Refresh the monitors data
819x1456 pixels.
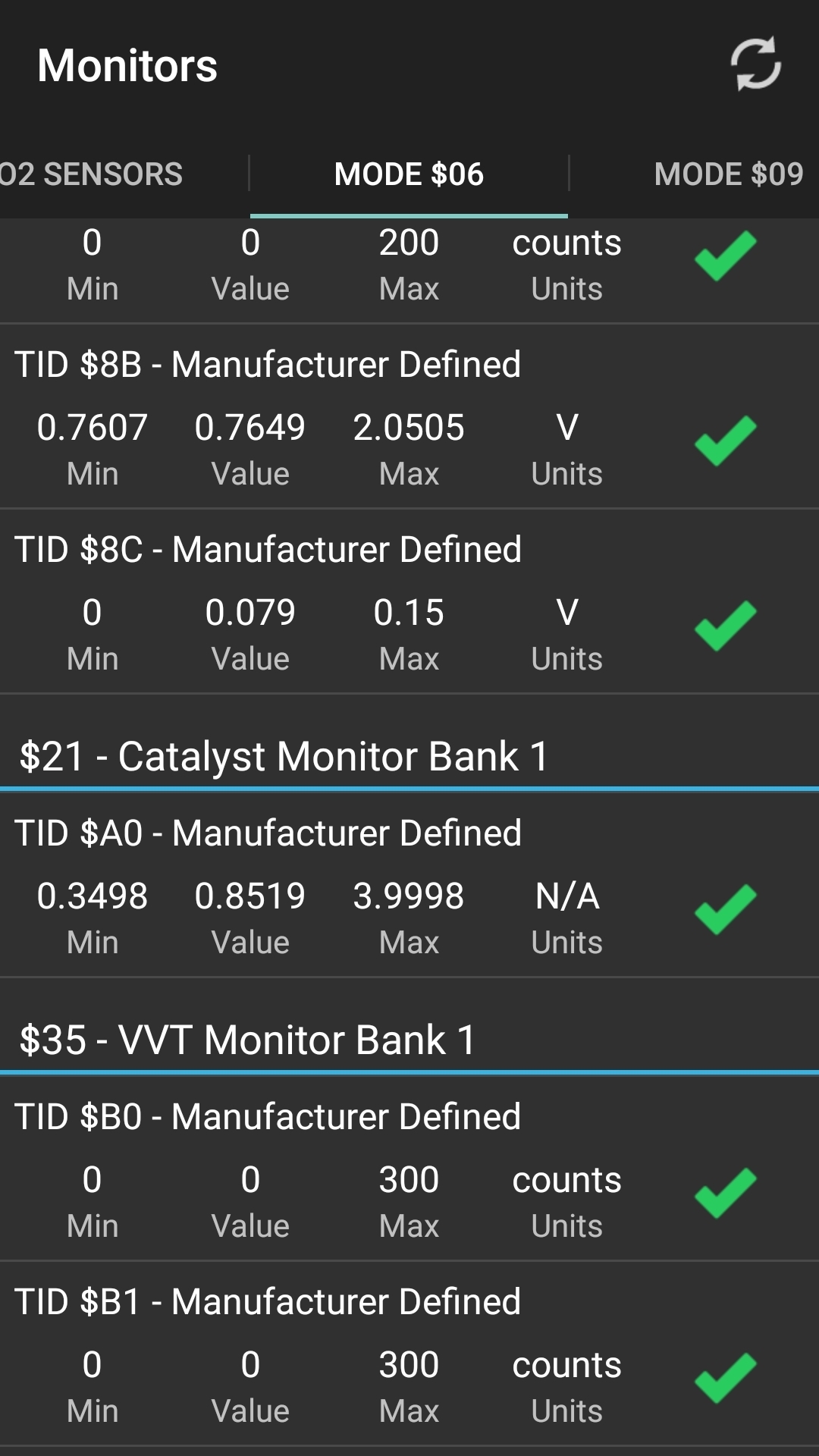[x=755, y=64]
